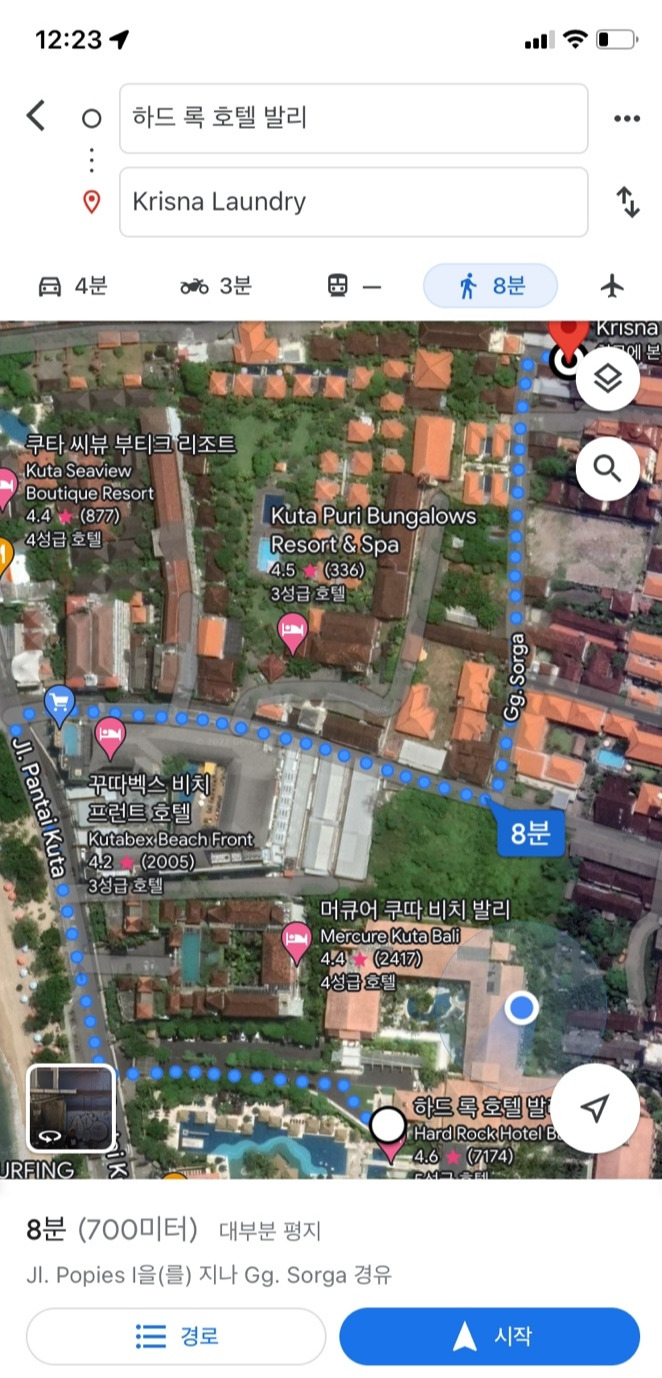Image resolution: width=662 pixels, height=1378 pixels.
Task: Show the 경로 step list
Action: 176,1336
